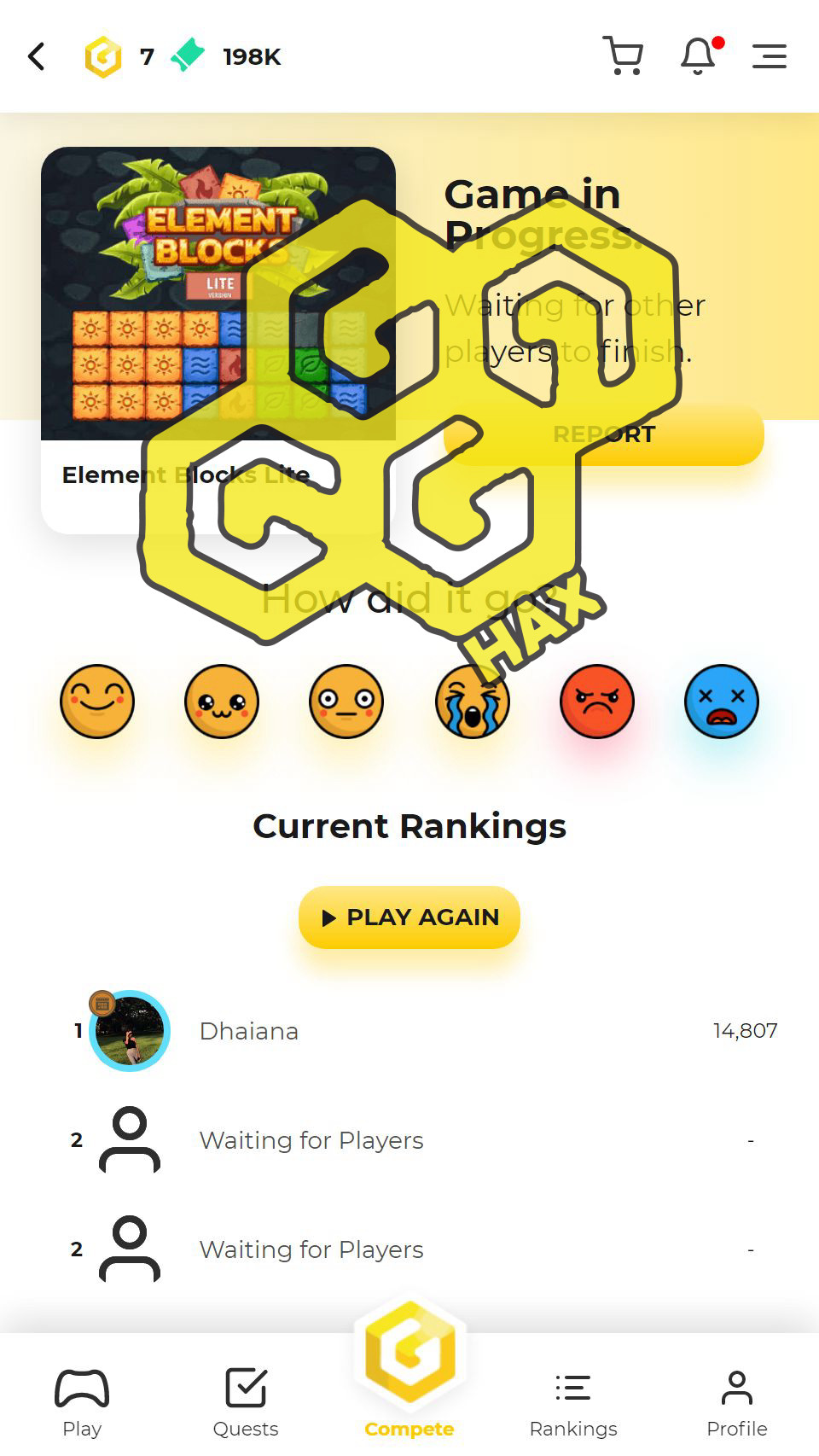The height and width of the screenshot is (1456, 819).
Task: Open the hamburger menu
Action: tap(769, 56)
